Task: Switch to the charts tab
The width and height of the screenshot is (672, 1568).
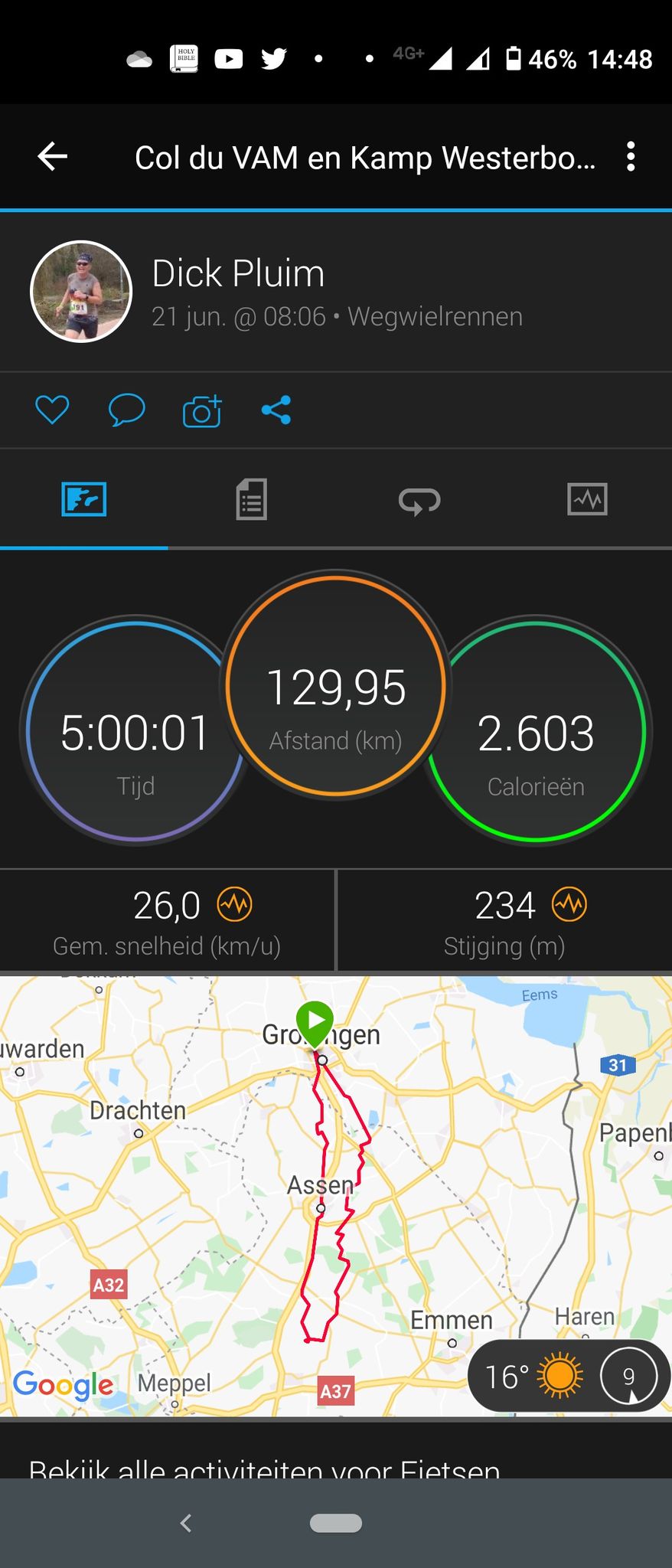Action: coord(587,500)
